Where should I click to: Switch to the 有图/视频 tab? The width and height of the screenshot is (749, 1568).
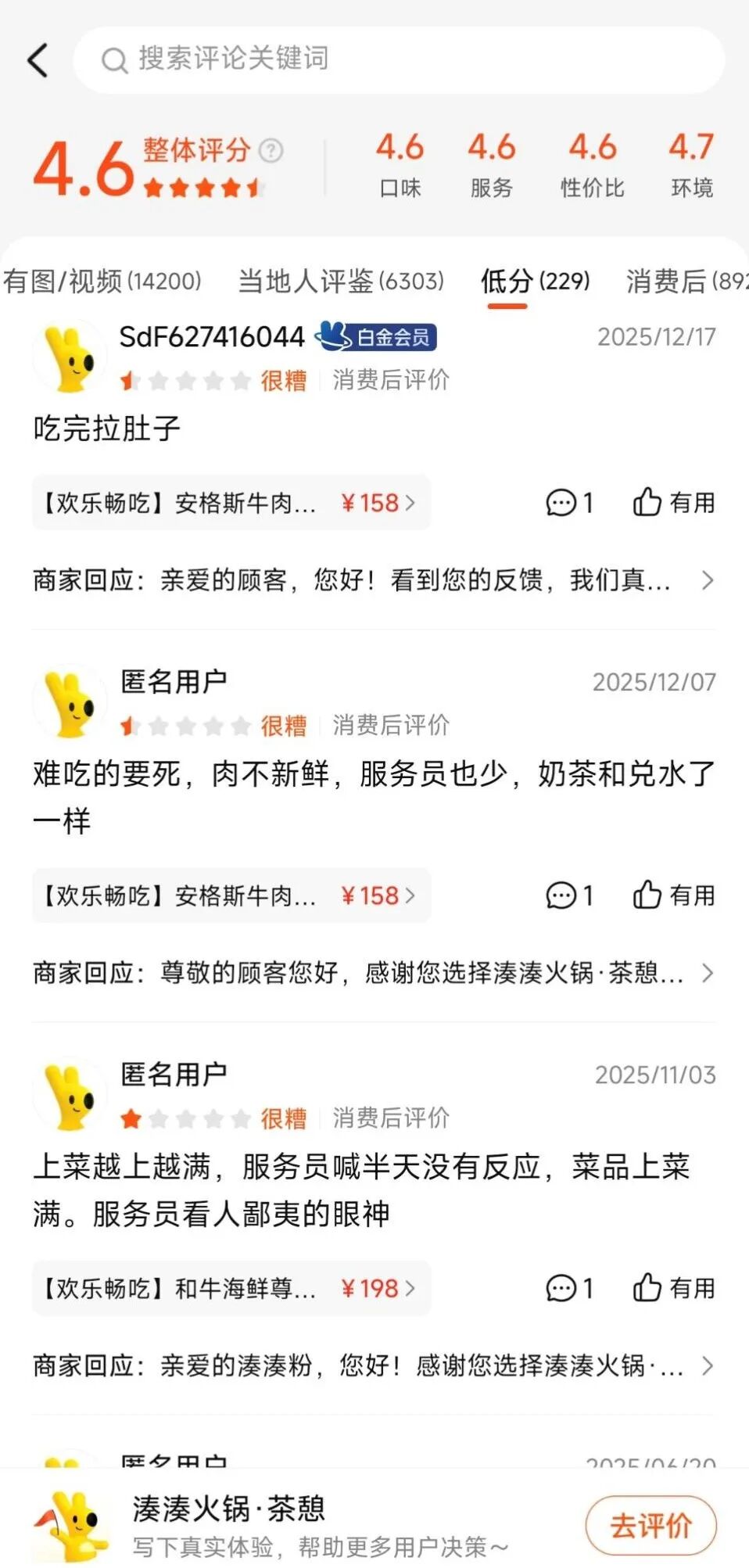pos(102,281)
